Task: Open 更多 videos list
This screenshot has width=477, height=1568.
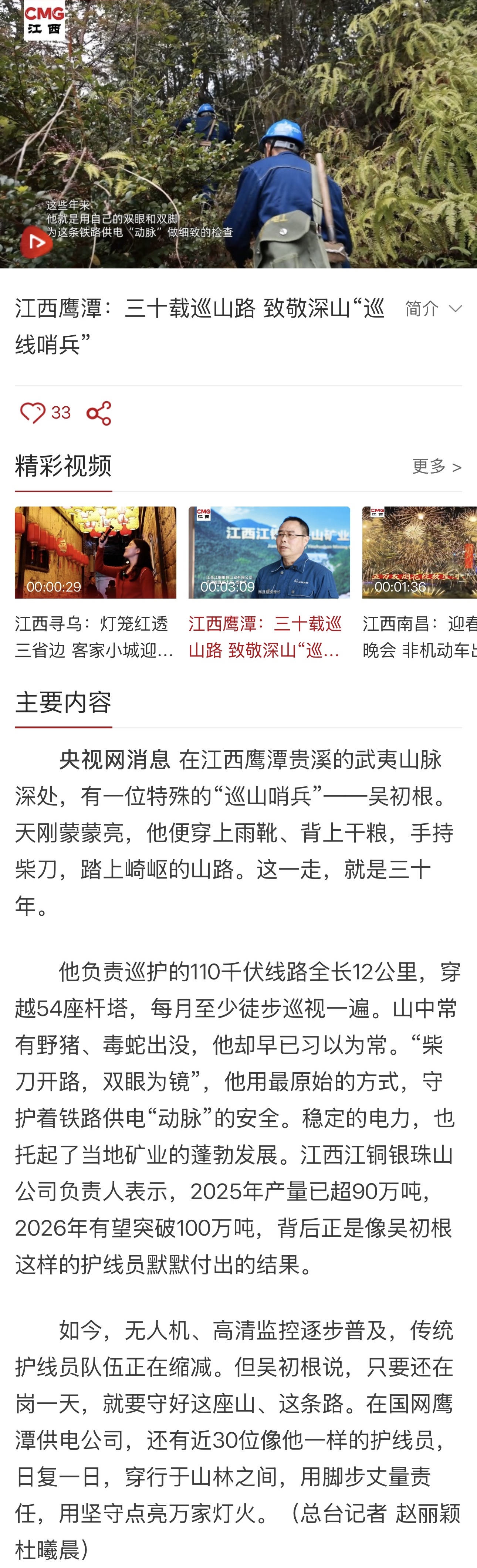Action: click(x=436, y=467)
